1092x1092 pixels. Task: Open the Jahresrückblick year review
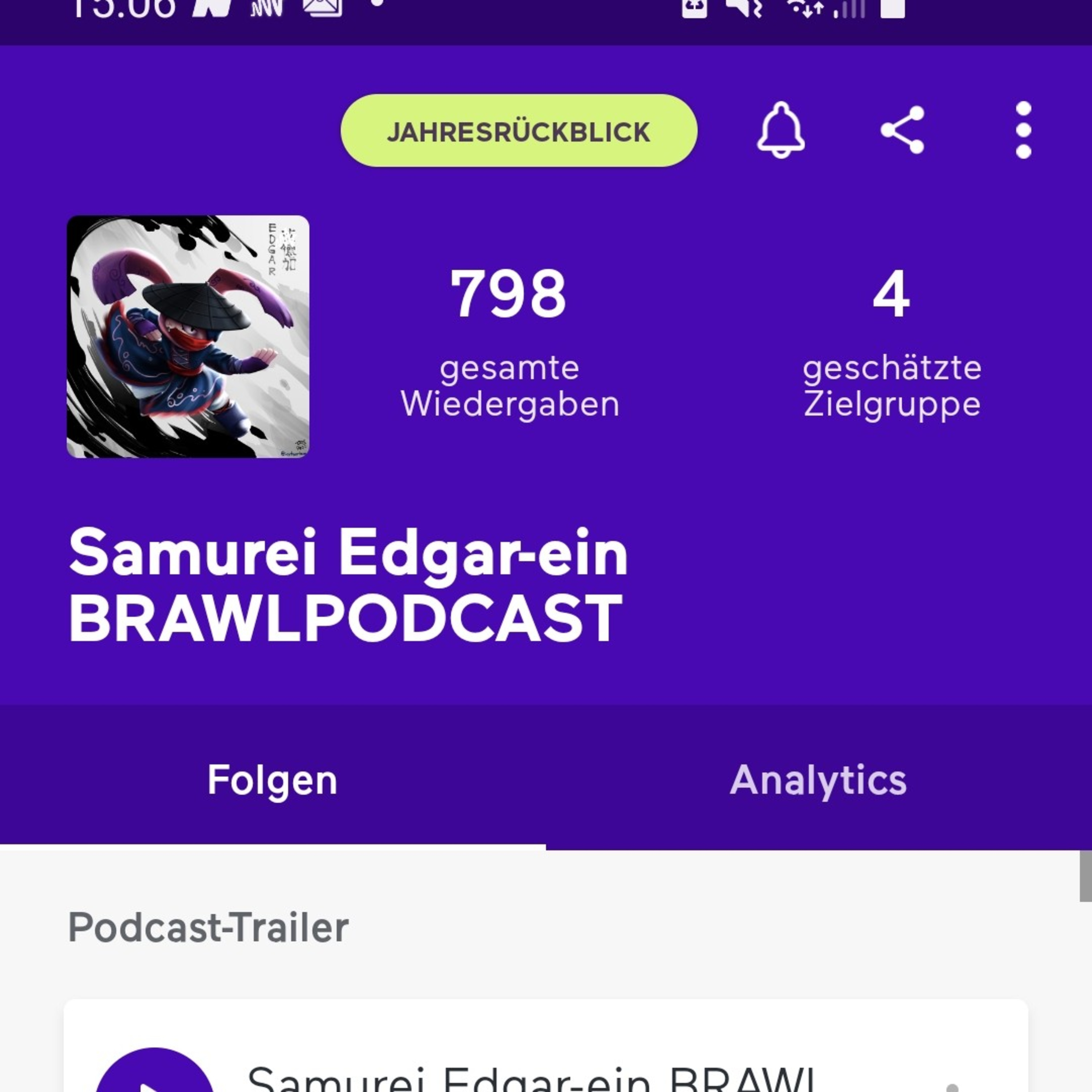click(x=518, y=131)
